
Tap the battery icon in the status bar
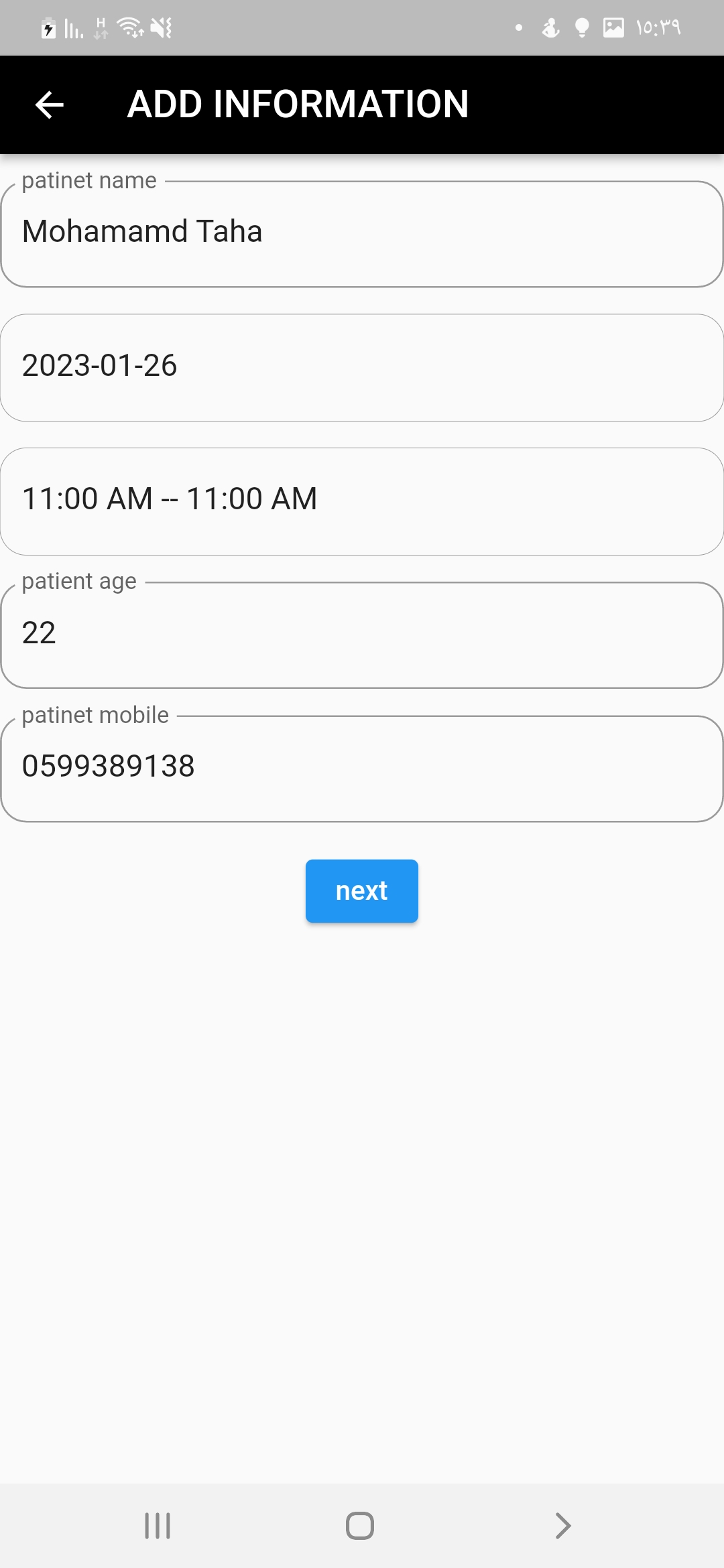pyautogui.click(x=48, y=27)
